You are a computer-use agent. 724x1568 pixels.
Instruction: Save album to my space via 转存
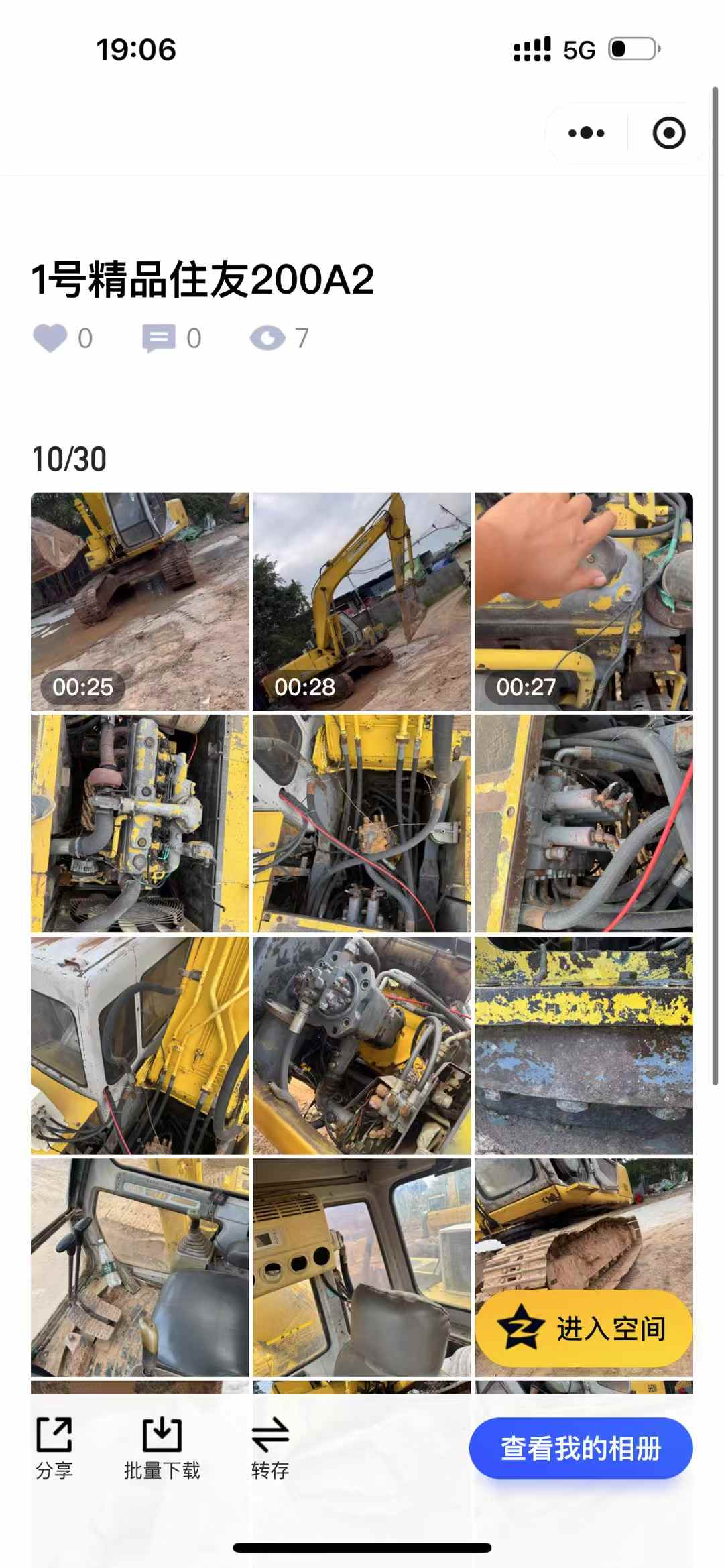coord(269,1448)
